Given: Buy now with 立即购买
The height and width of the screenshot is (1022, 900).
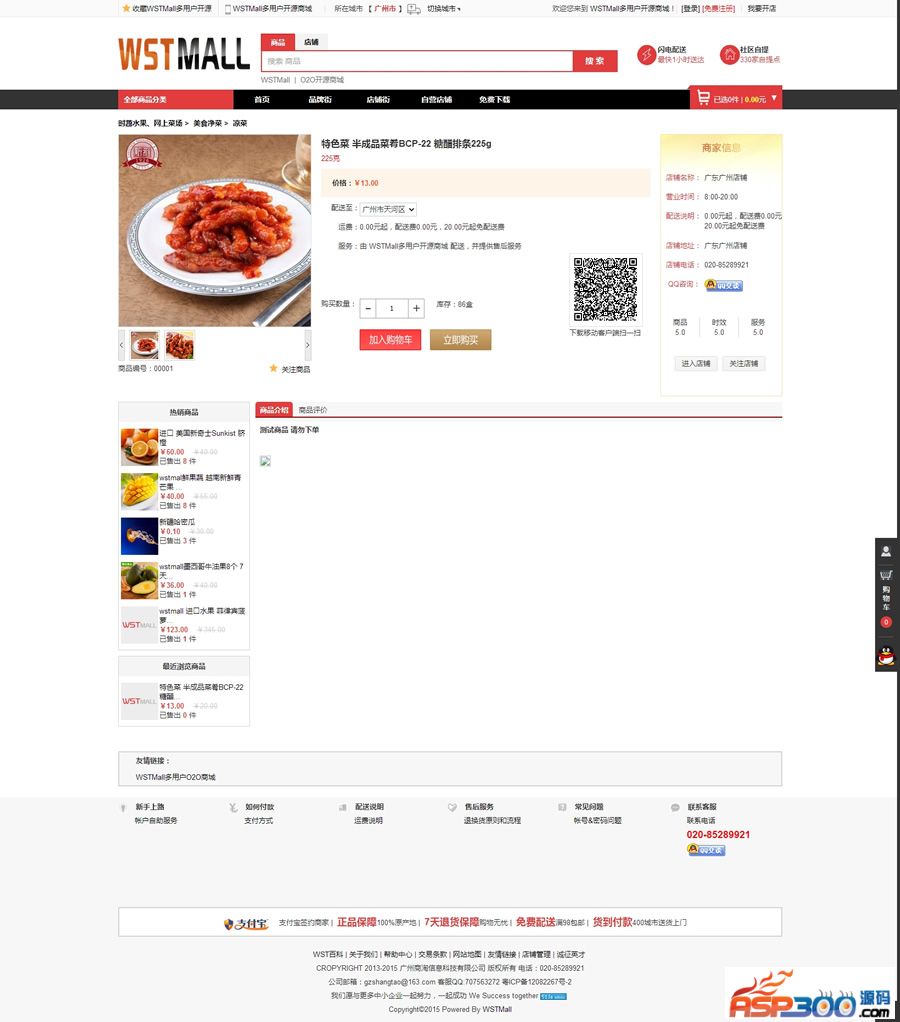Looking at the screenshot, I should (460, 340).
